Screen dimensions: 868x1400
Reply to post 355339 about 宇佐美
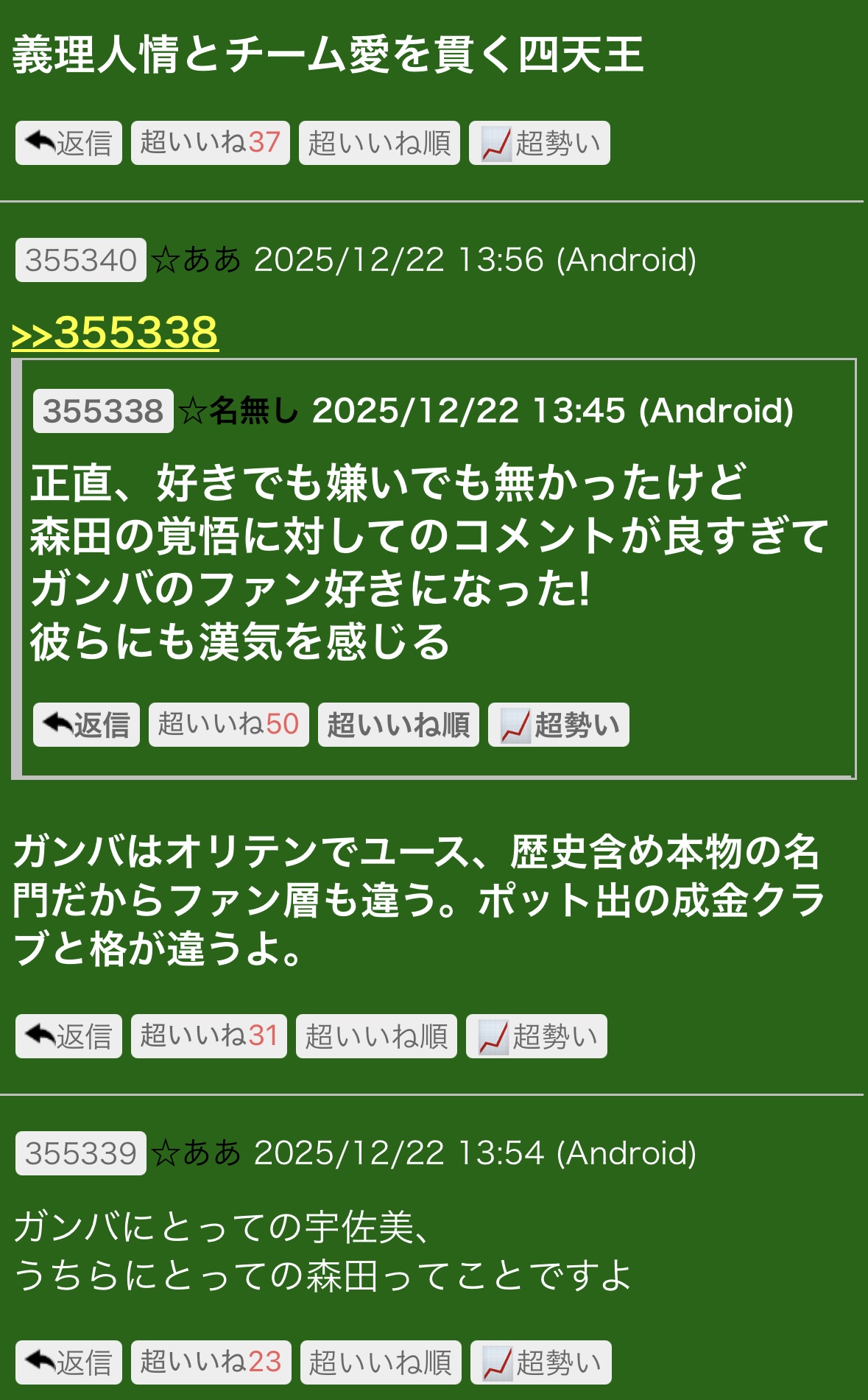click(x=68, y=1362)
